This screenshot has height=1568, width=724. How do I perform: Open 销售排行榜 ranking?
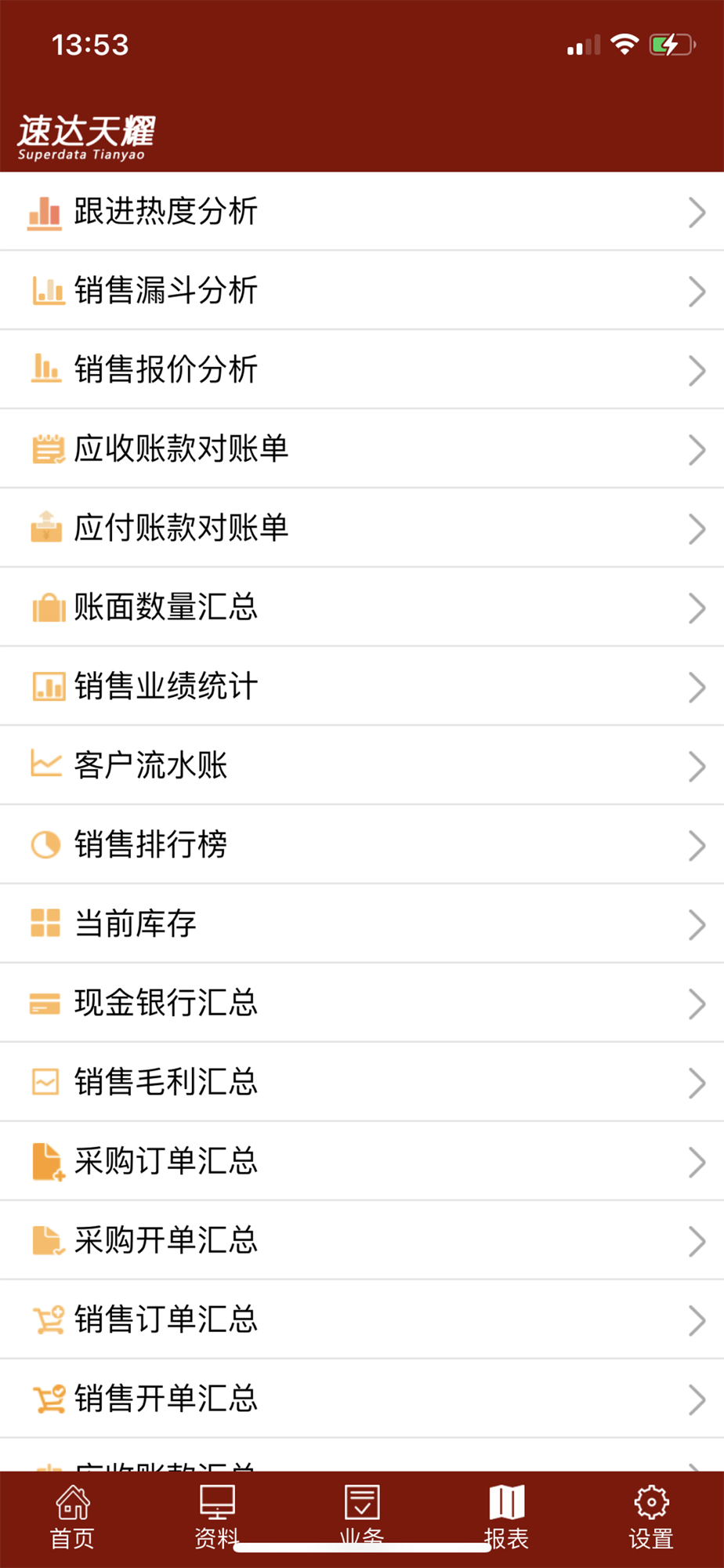tap(360, 845)
